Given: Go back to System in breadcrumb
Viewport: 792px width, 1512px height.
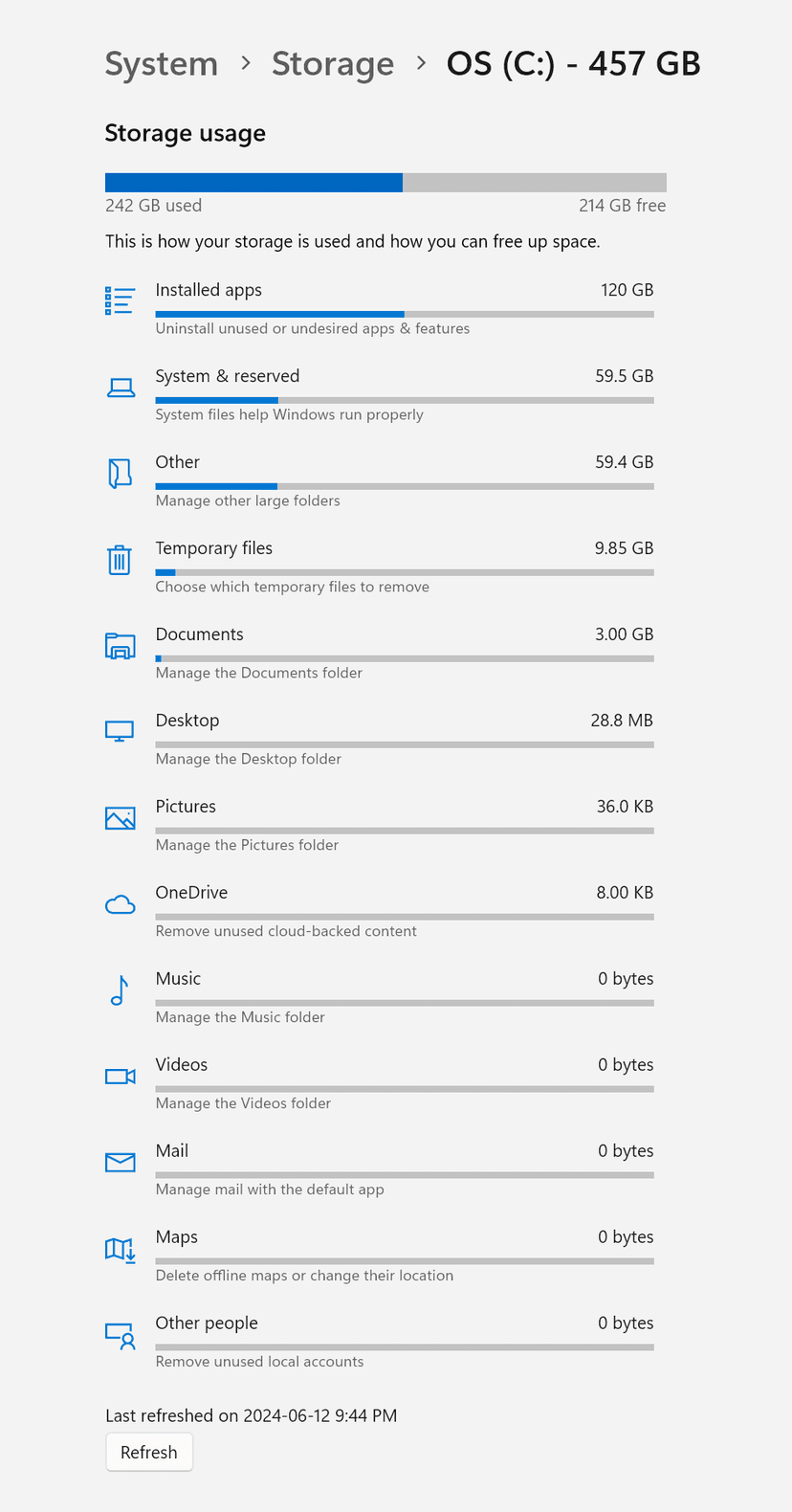Looking at the screenshot, I should click(x=161, y=64).
